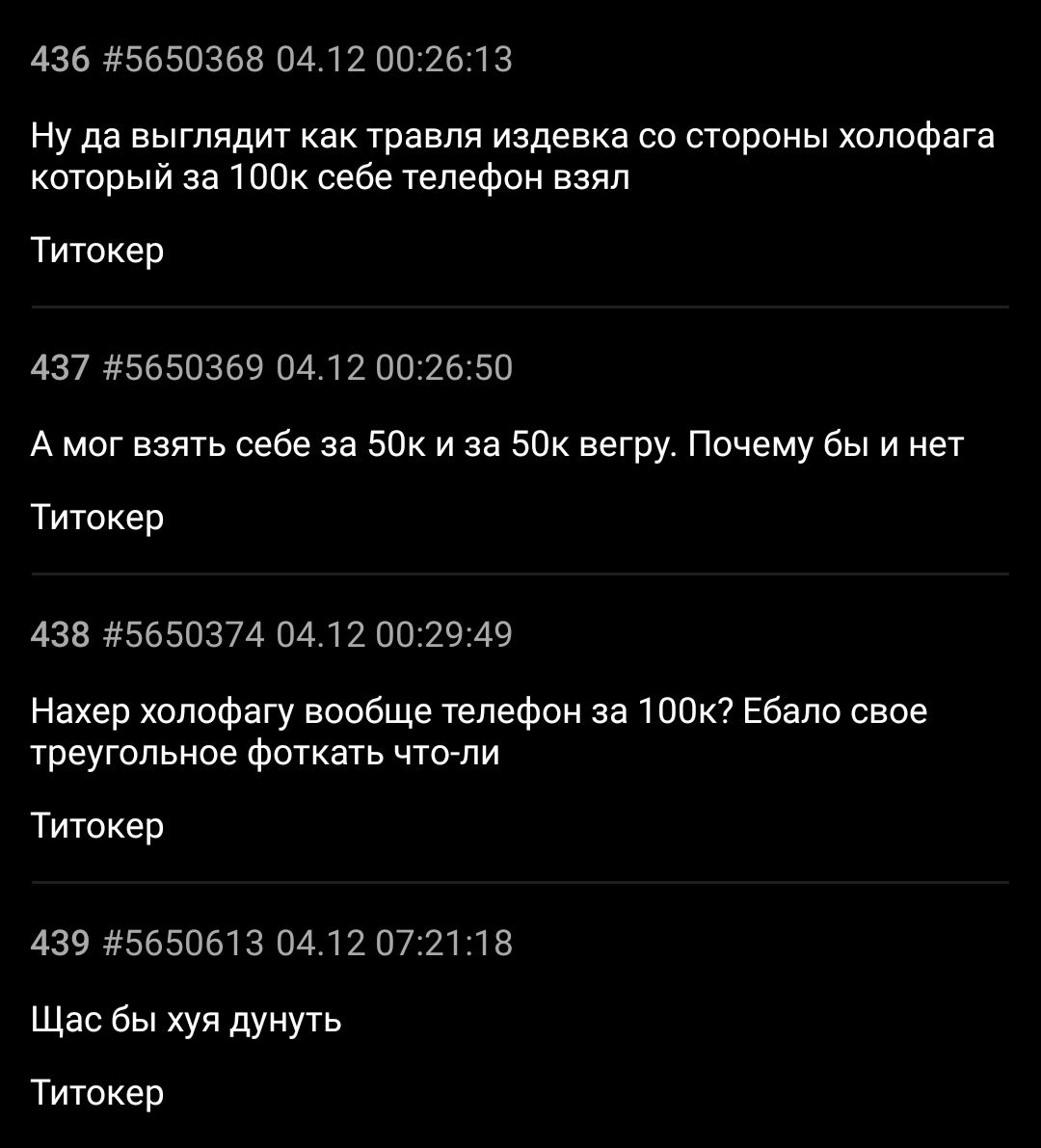1041x1148 pixels.
Task: Tap post number #5650368
Action: 184,60
